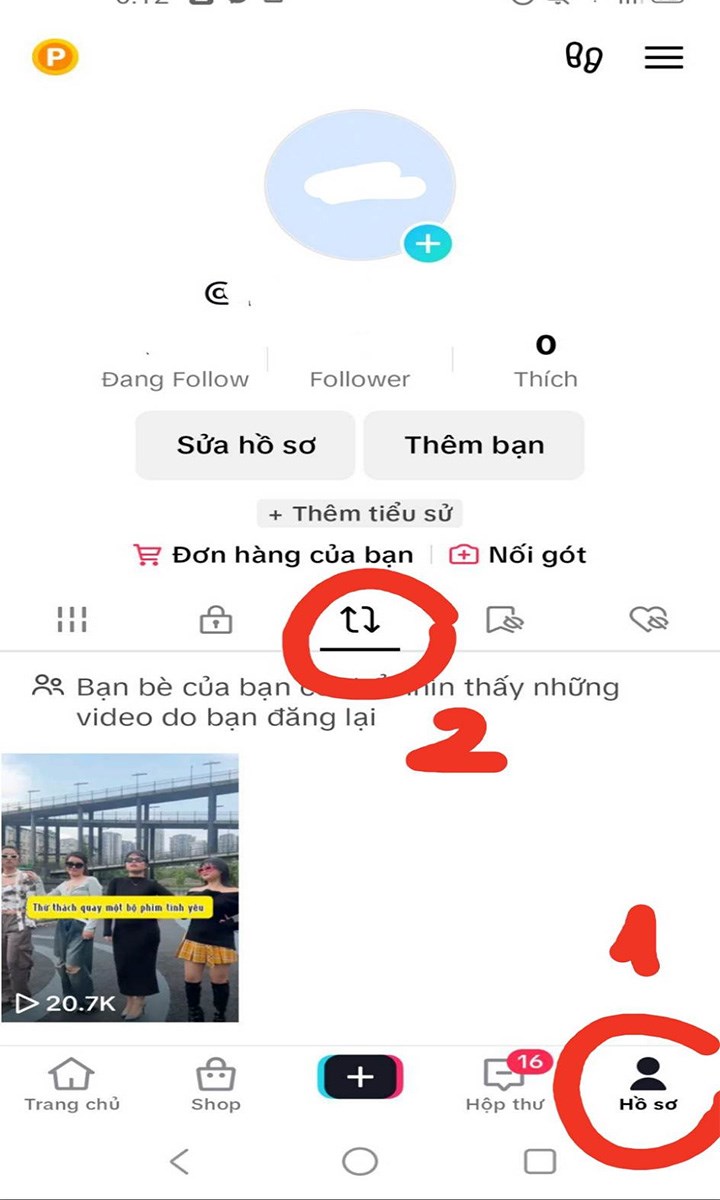Tap the plus on the profile avatar

click(428, 242)
